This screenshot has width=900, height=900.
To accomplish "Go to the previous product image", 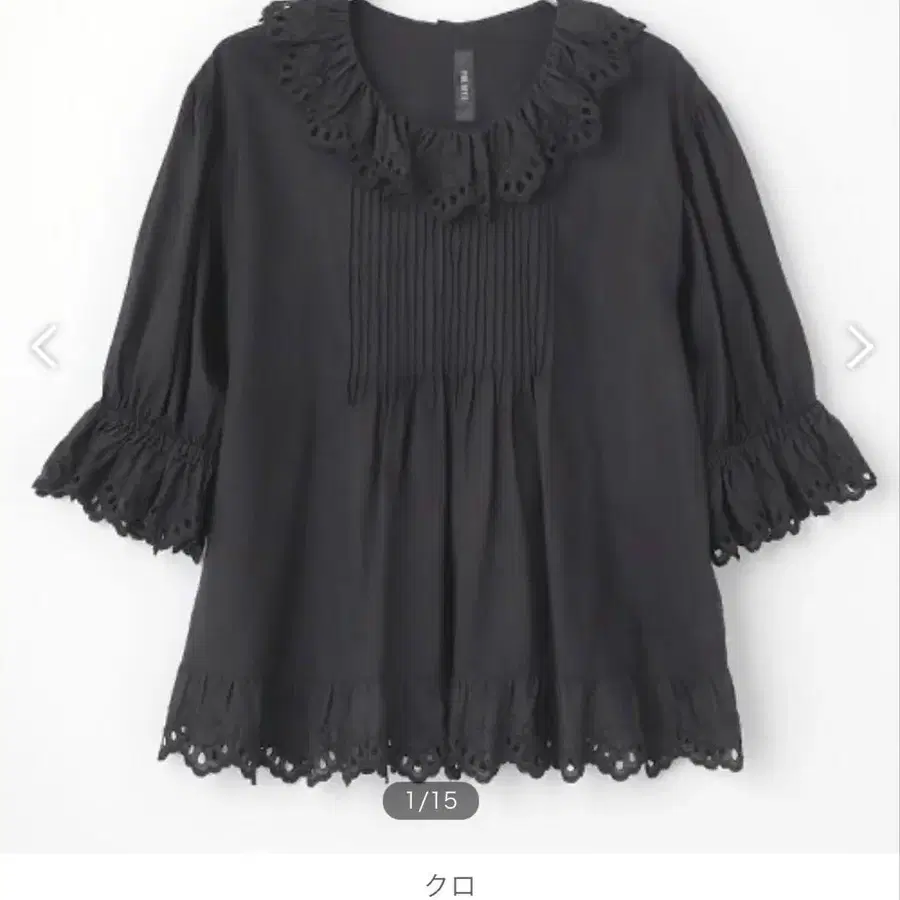I will (45, 346).
